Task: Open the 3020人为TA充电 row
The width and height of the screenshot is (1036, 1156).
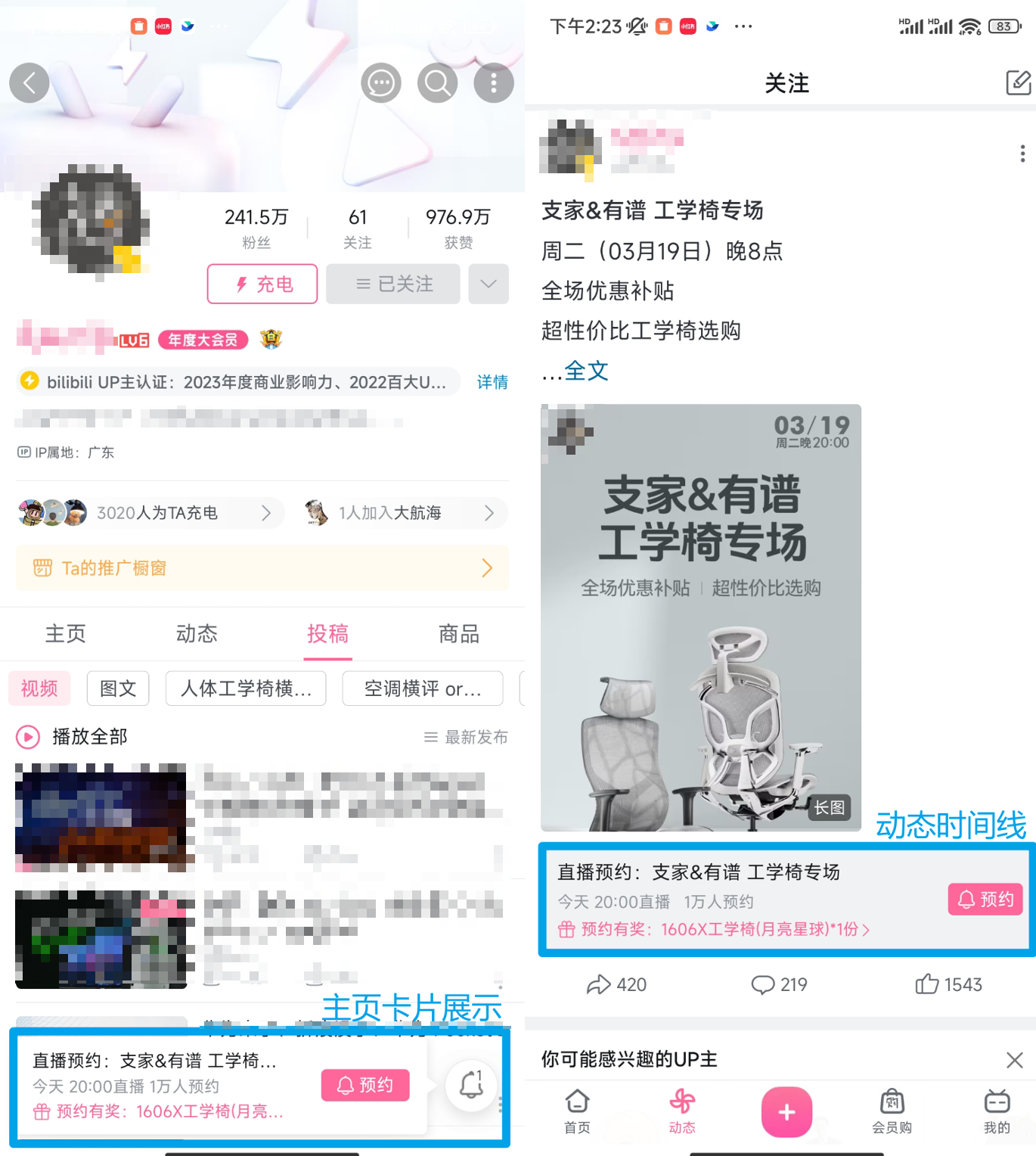Action: coord(147,513)
